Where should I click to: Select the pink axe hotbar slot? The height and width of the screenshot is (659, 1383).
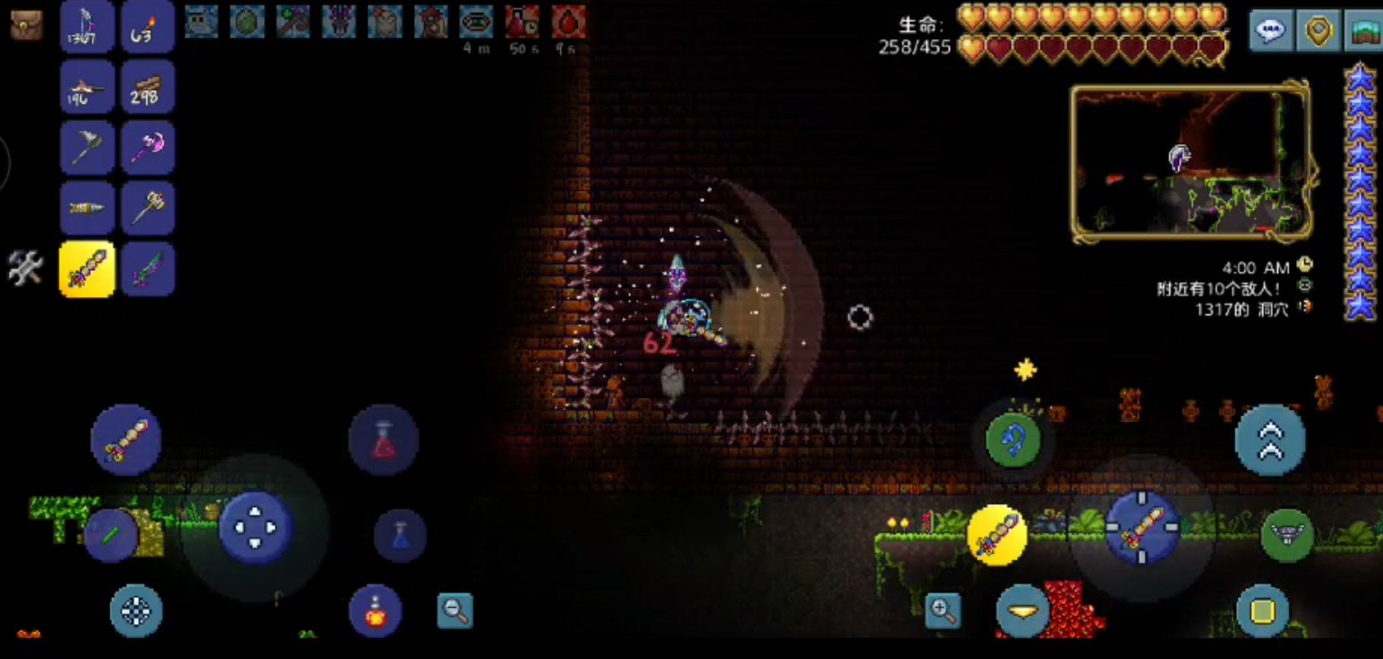coord(148,148)
